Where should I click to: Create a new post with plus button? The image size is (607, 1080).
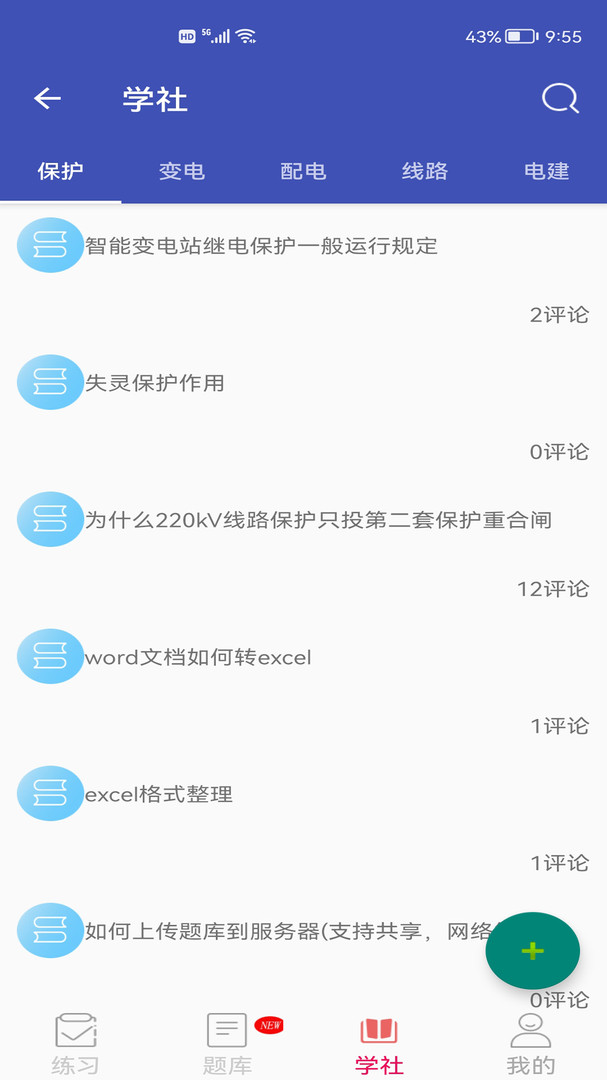click(532, 951)
